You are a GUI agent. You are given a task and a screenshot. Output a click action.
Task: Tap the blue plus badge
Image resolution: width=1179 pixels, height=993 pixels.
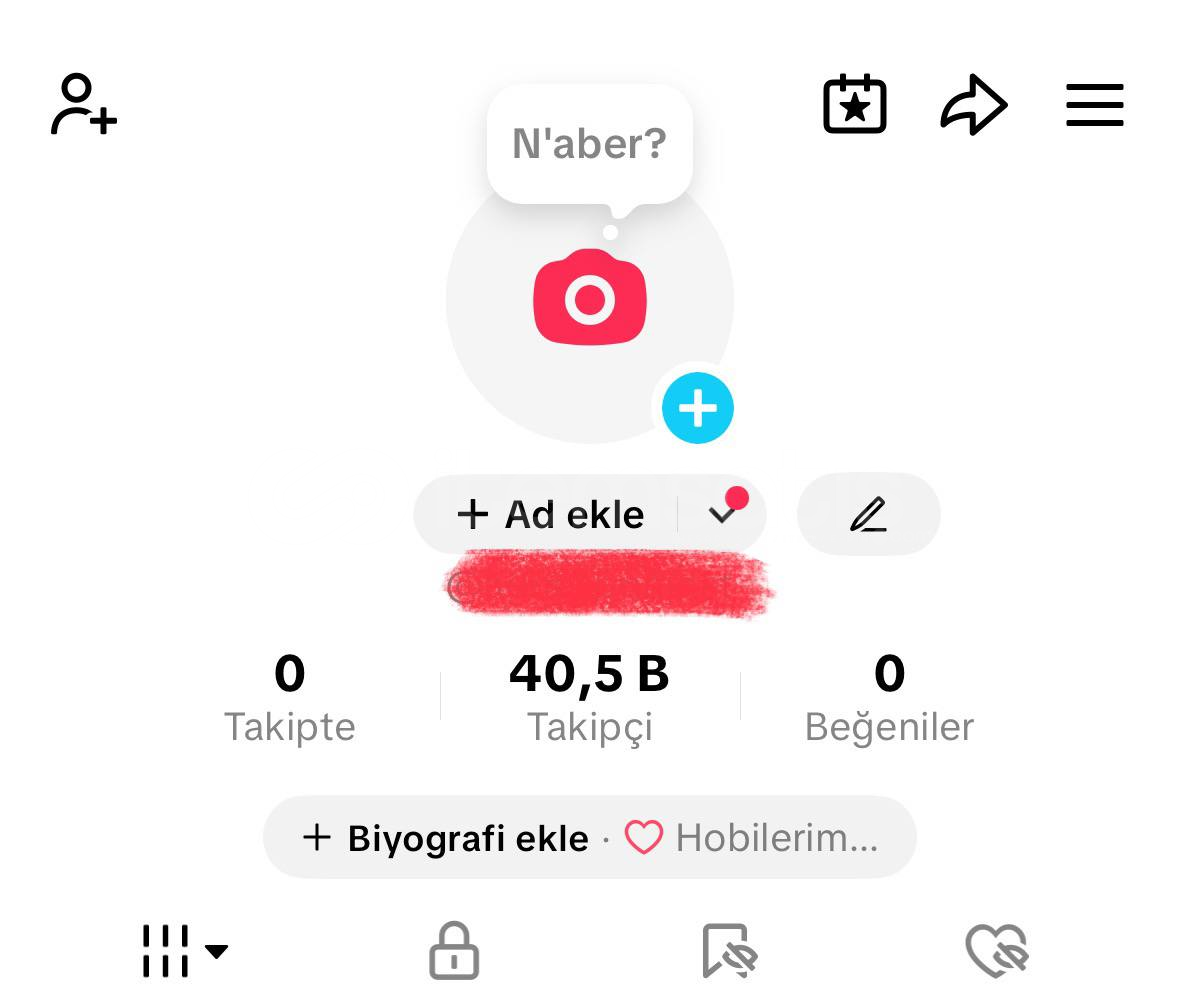pyautogui.click(x=697, y=408)
